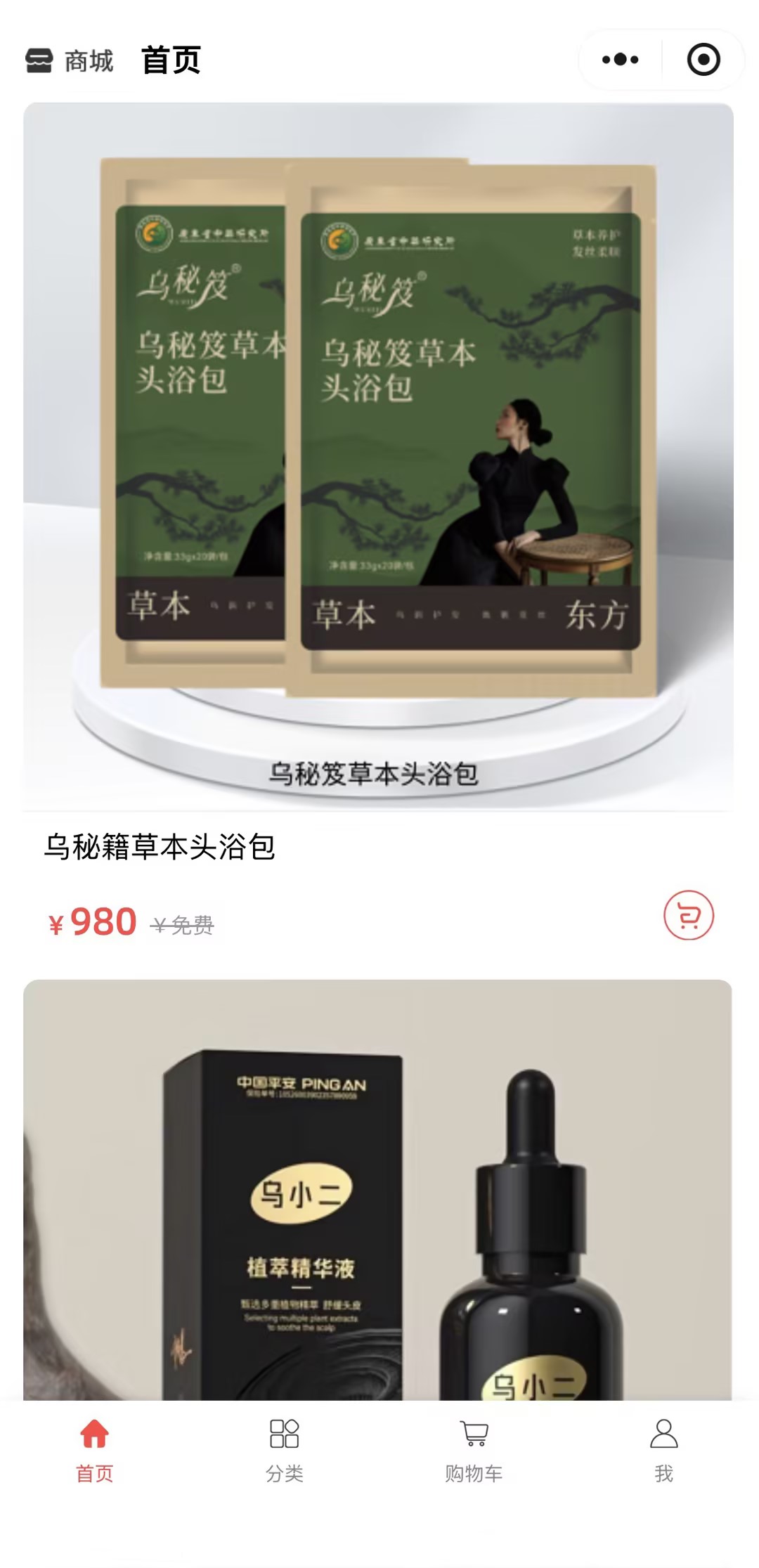The width and height of the screenshot is (759, 1568).
Task: Add 乌秘籍草本头浴包 to the cart
Action: (688, 915)
